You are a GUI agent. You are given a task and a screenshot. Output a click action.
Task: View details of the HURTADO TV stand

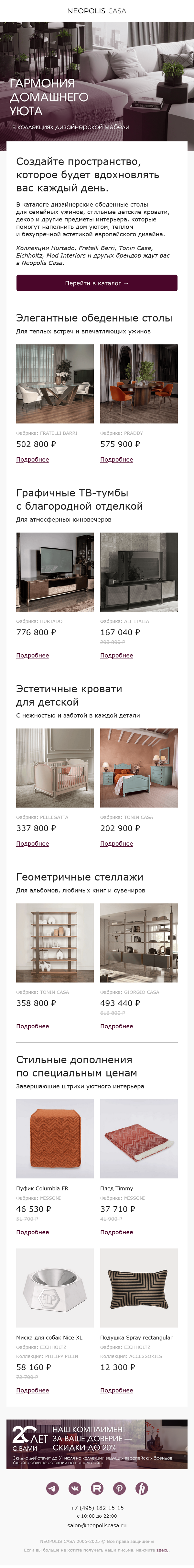(32, 656)
